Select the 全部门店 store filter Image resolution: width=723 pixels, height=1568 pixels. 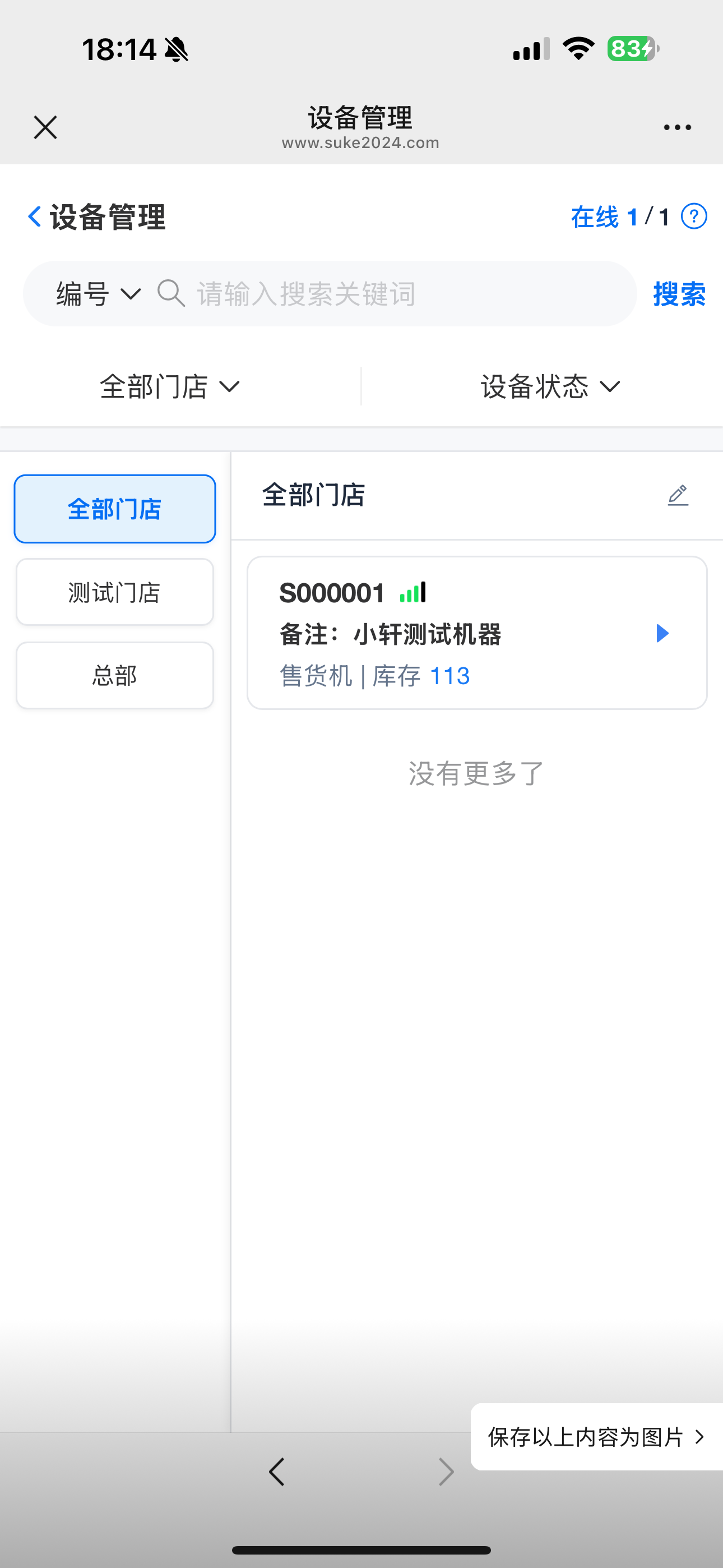[x=114, y=509]
